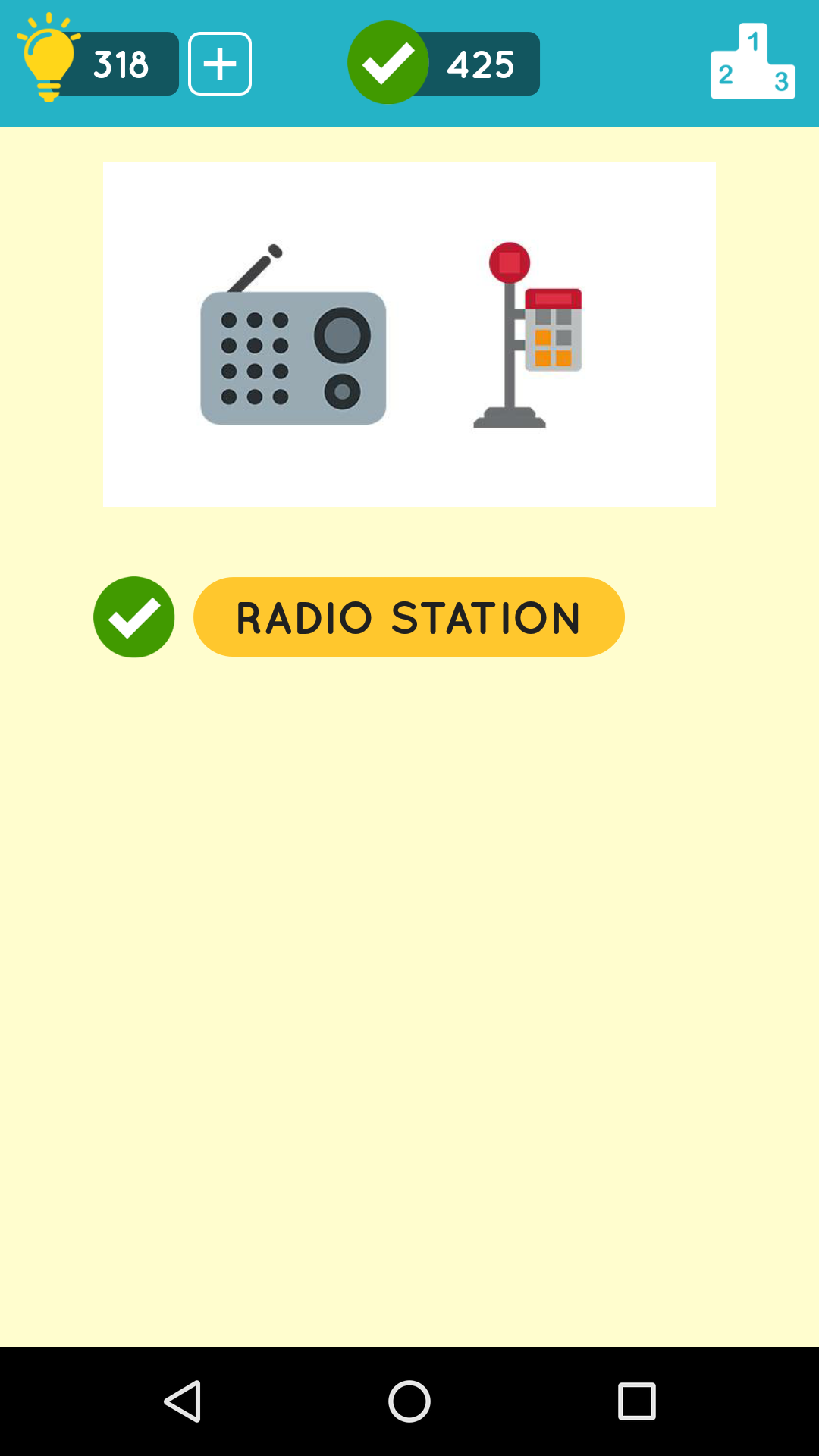Tap rank 2 on the podium icon
The image size is (819, 1456).
click(726, 74)
